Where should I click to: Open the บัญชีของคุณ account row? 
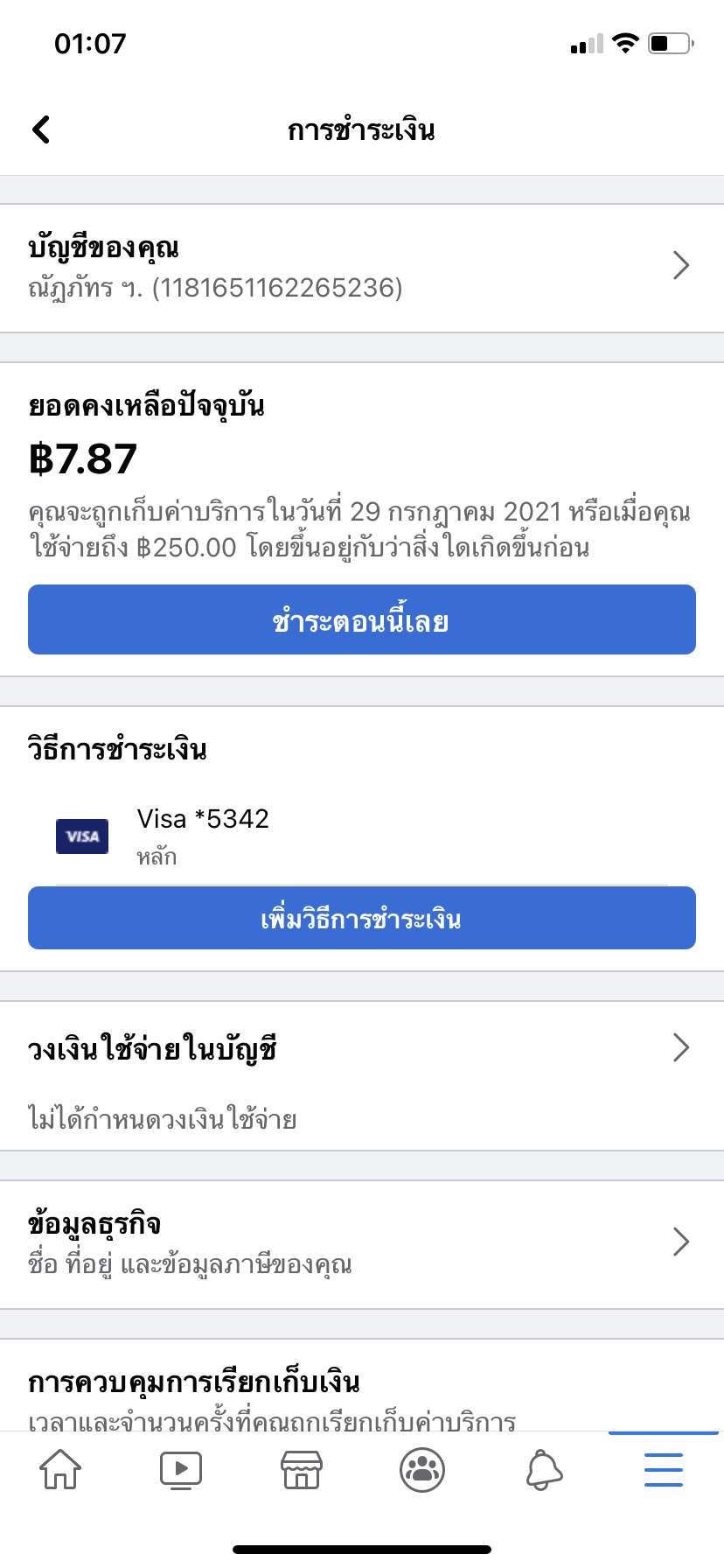coord(362,267)
